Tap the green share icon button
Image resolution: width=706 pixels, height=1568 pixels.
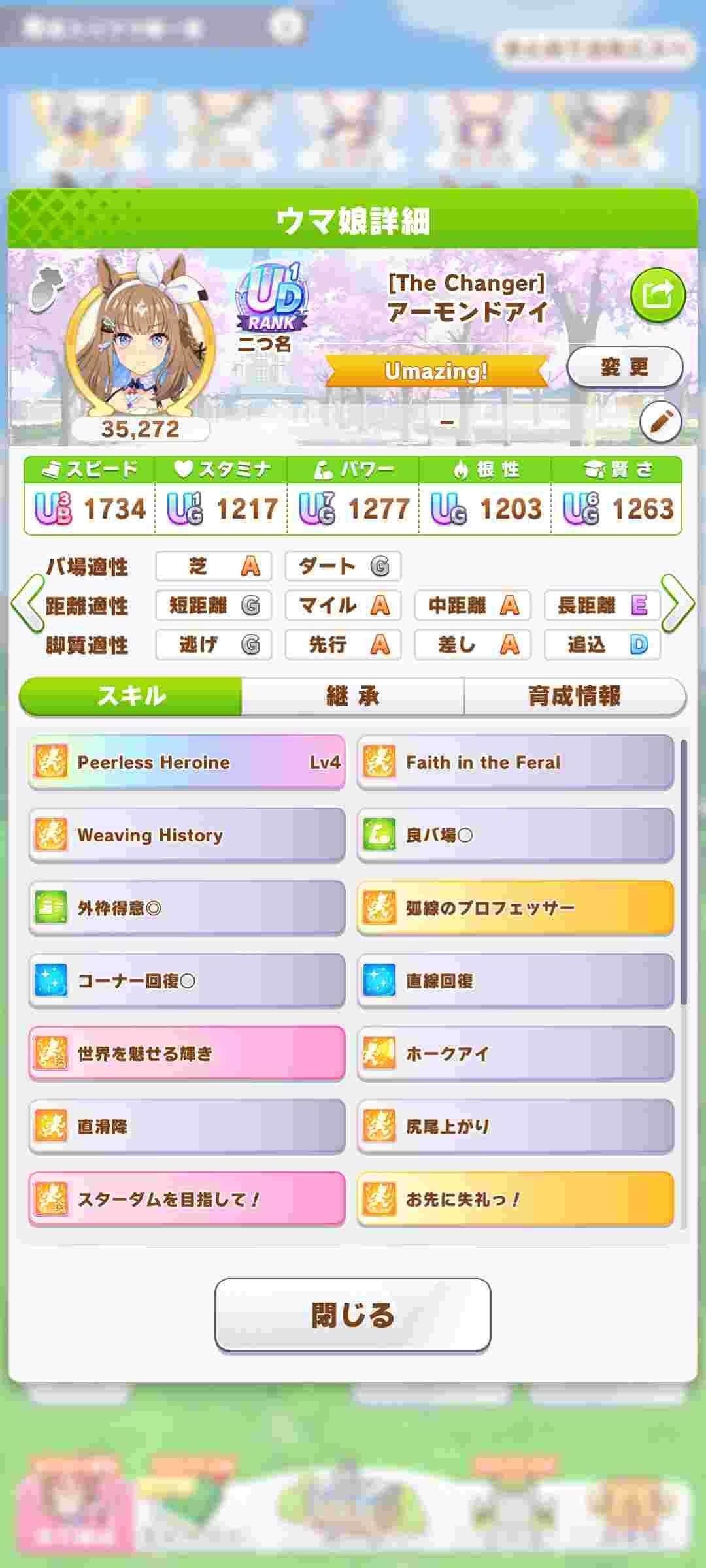pyautogui.click(x=658, y=295)
